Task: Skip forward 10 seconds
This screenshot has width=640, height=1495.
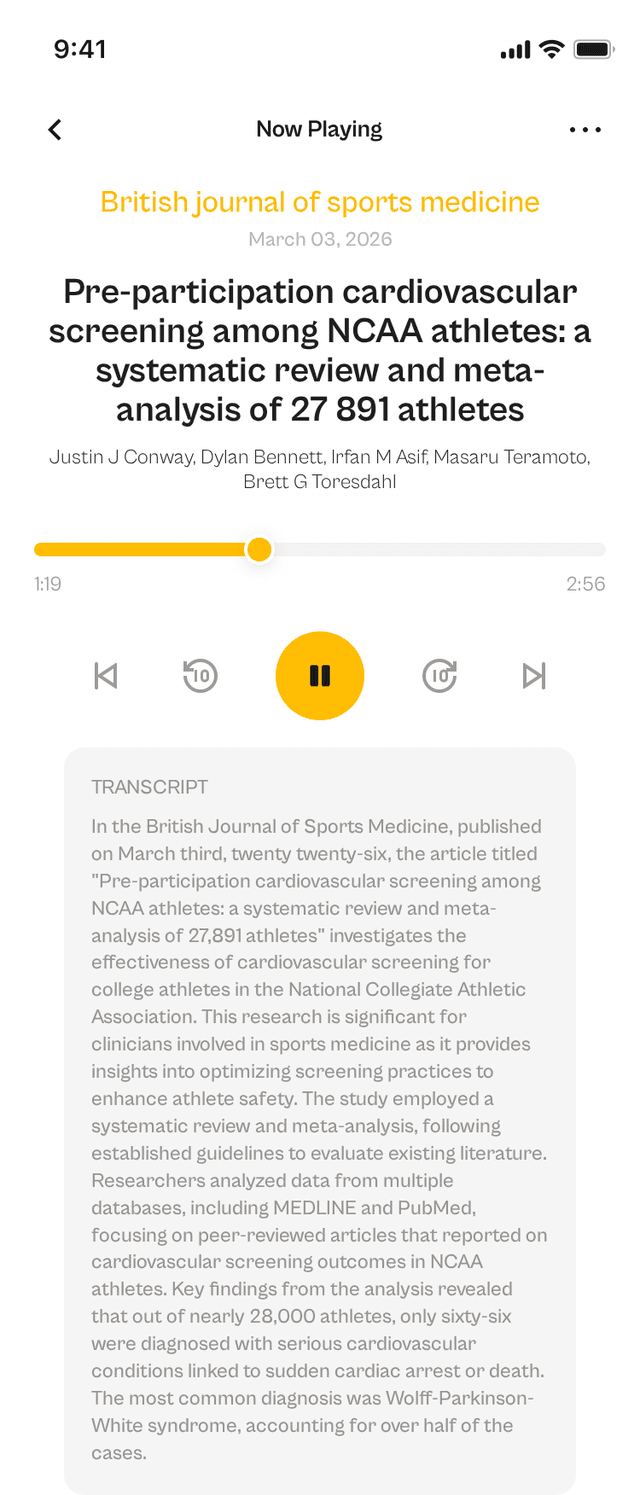Action: pyautogui.click(x=440, y=676)
